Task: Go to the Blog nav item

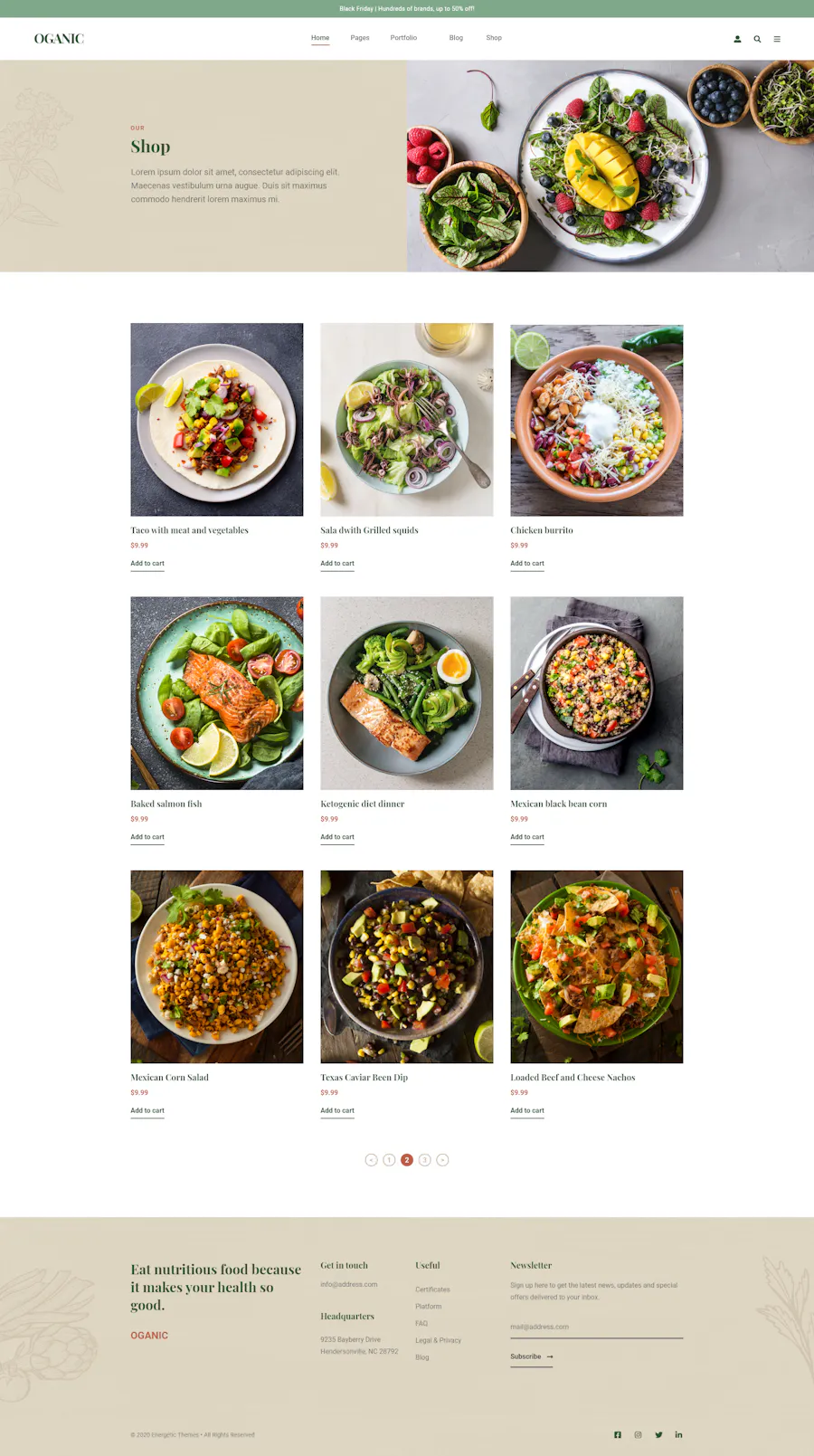Action: 456,38
